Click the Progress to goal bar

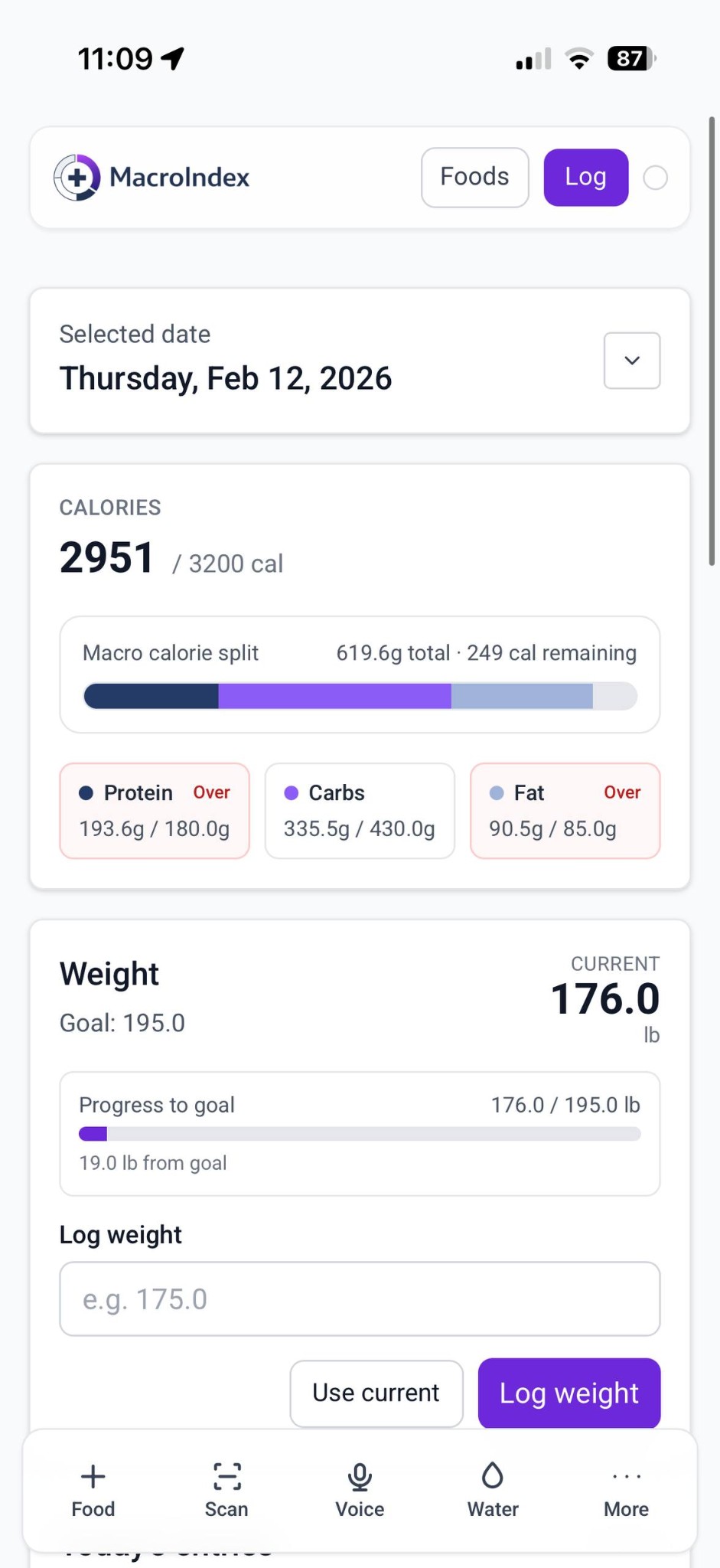360,1133
